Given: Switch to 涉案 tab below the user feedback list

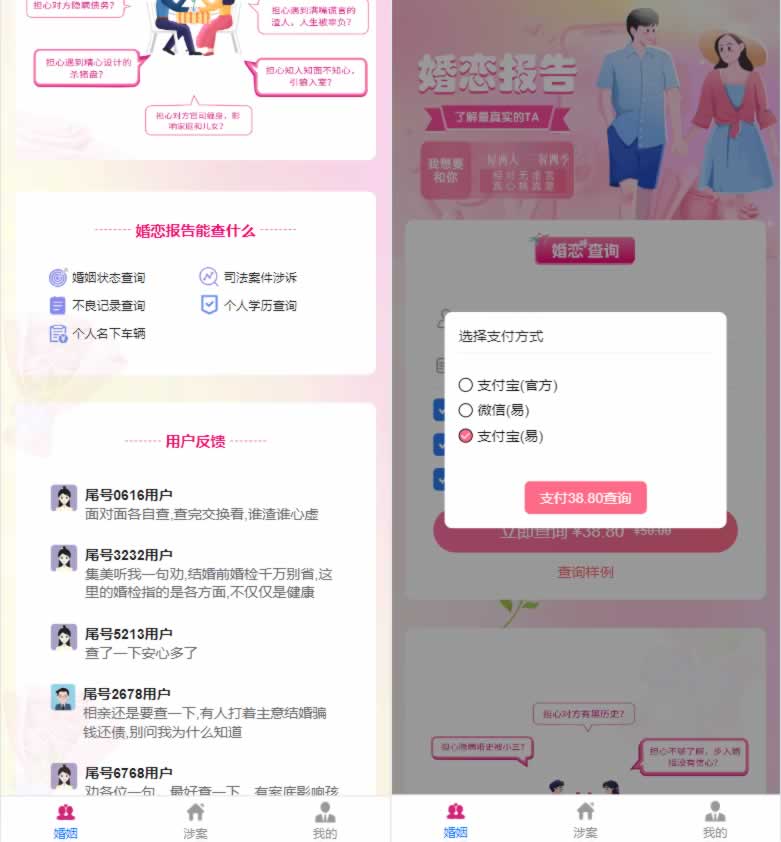Looking at the screenshot, I should 195,820.
